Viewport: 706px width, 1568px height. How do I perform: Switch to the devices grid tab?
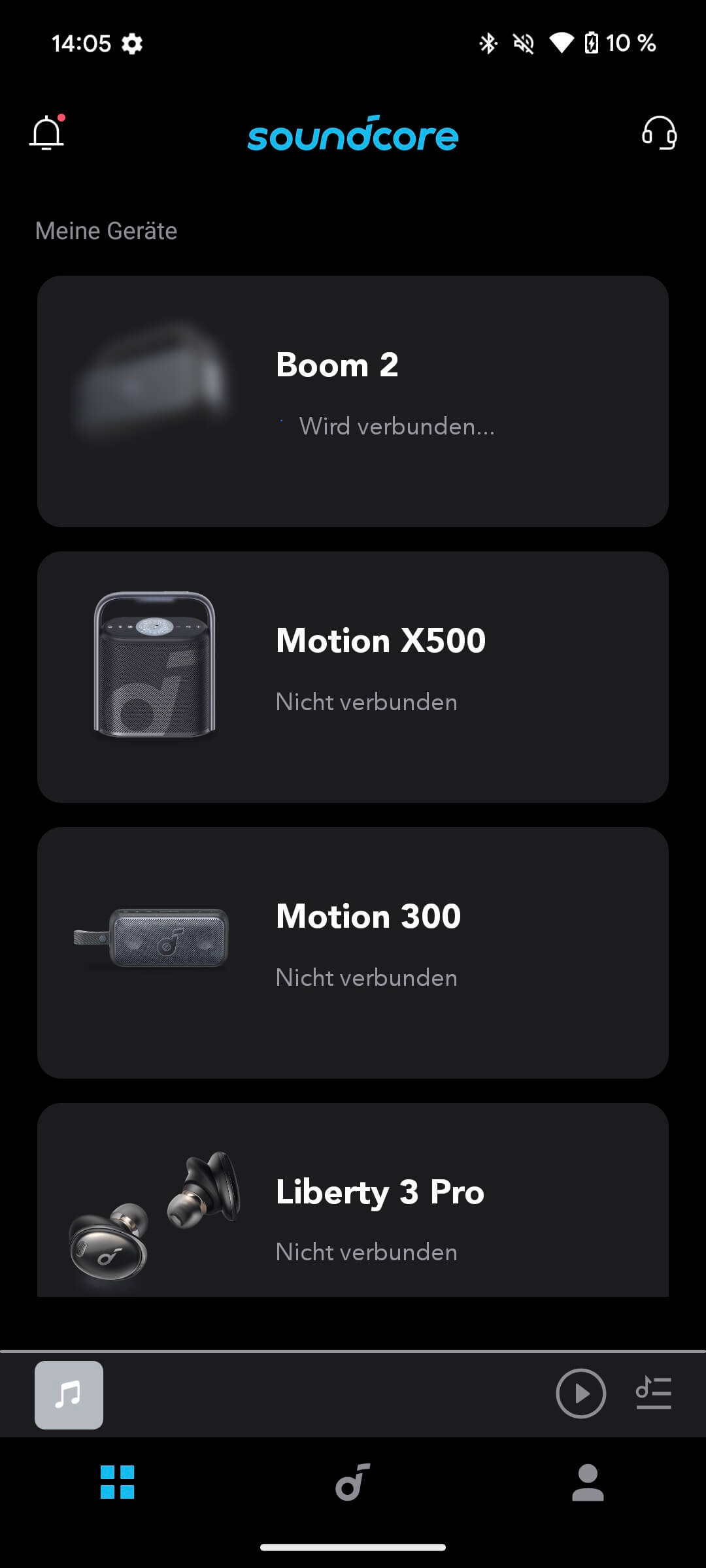[118, 1482]
